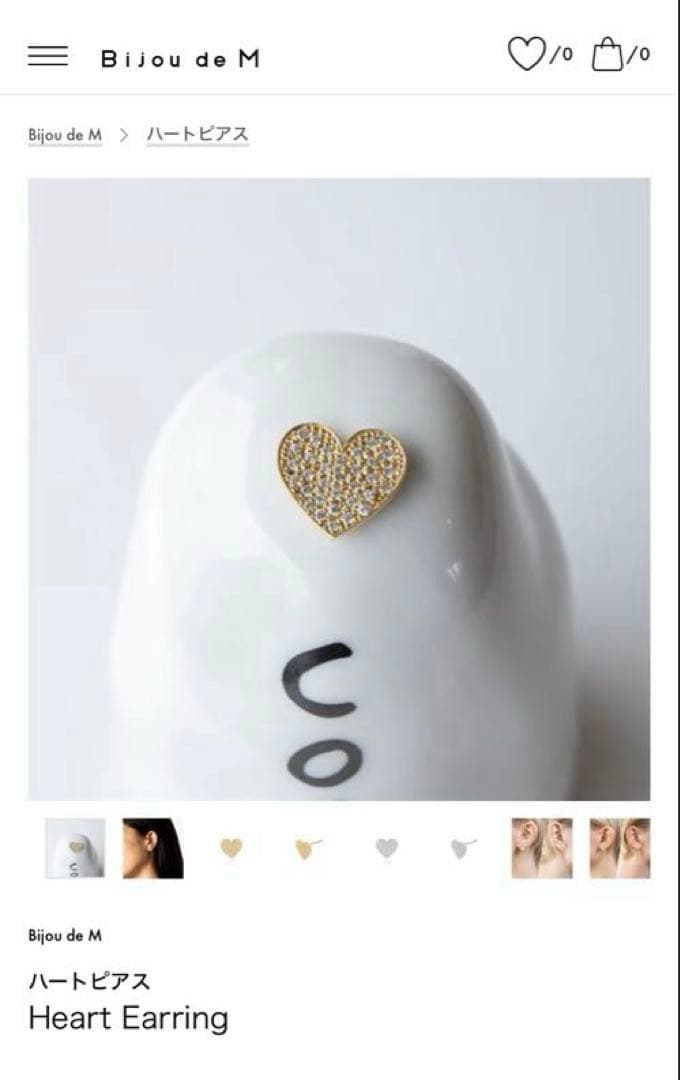Viewport: 680px width, 1080px height.
Task: Select the silver heart front-view thumbnail
Action: (x=386, y=848)
